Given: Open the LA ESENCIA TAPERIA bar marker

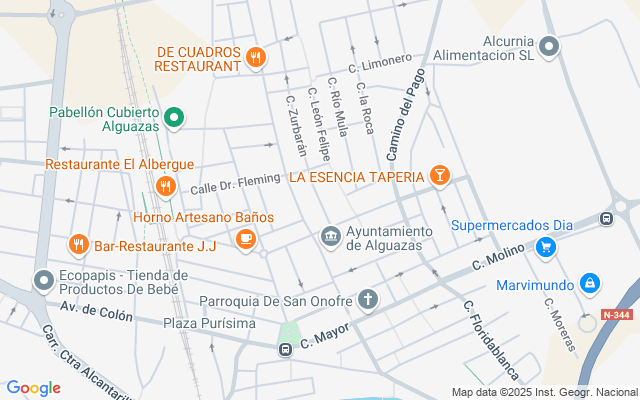Looking at the screenshot, I should (440, 176).
